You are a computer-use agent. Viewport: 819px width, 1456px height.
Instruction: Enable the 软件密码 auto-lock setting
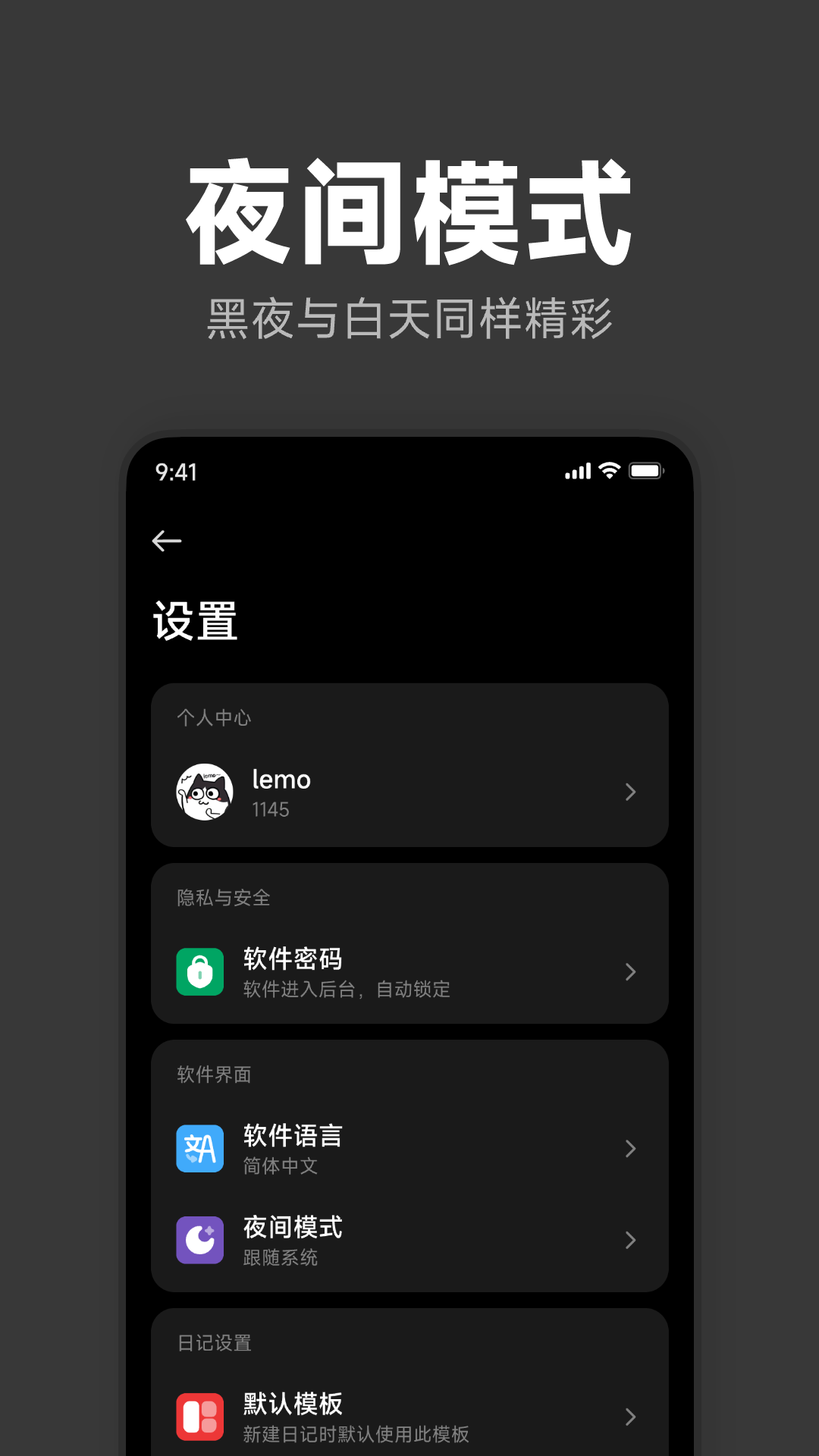click(409, 971)
